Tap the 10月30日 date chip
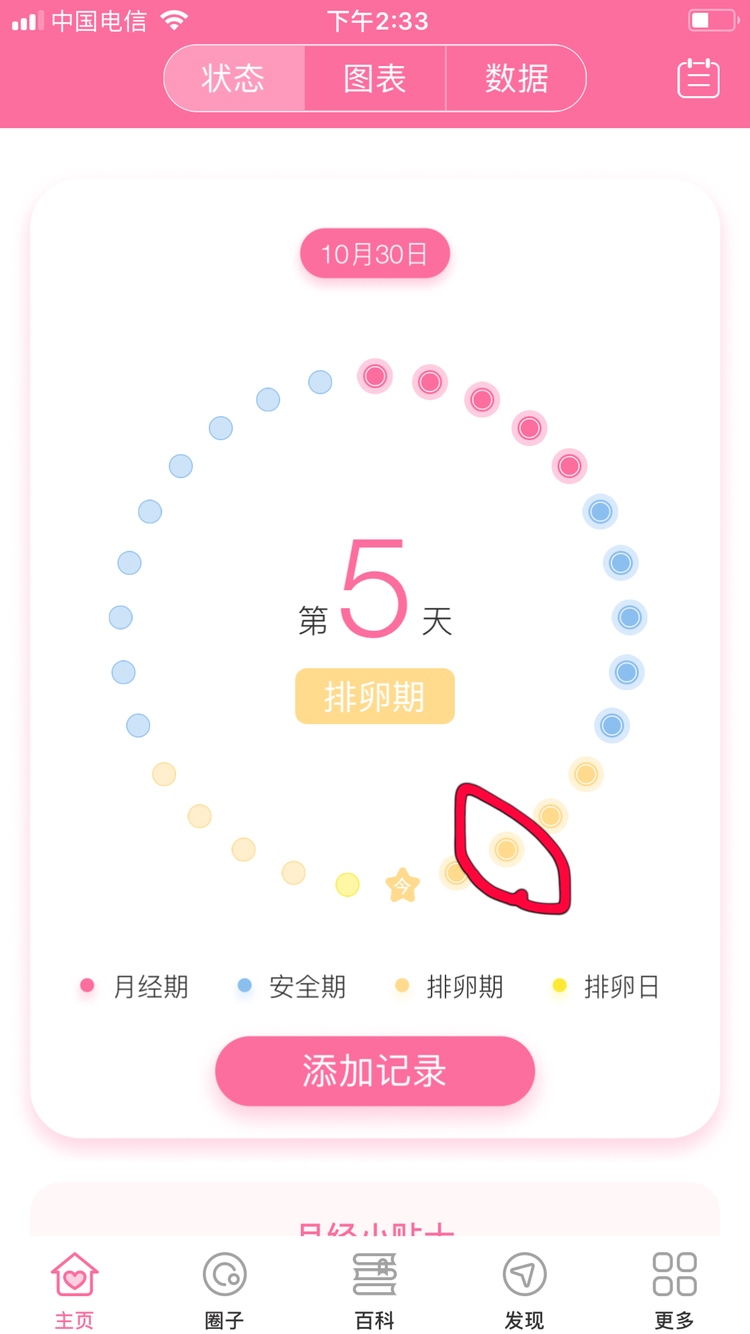750x1334 pixels. pyautogui.click(x=375, y=254)
